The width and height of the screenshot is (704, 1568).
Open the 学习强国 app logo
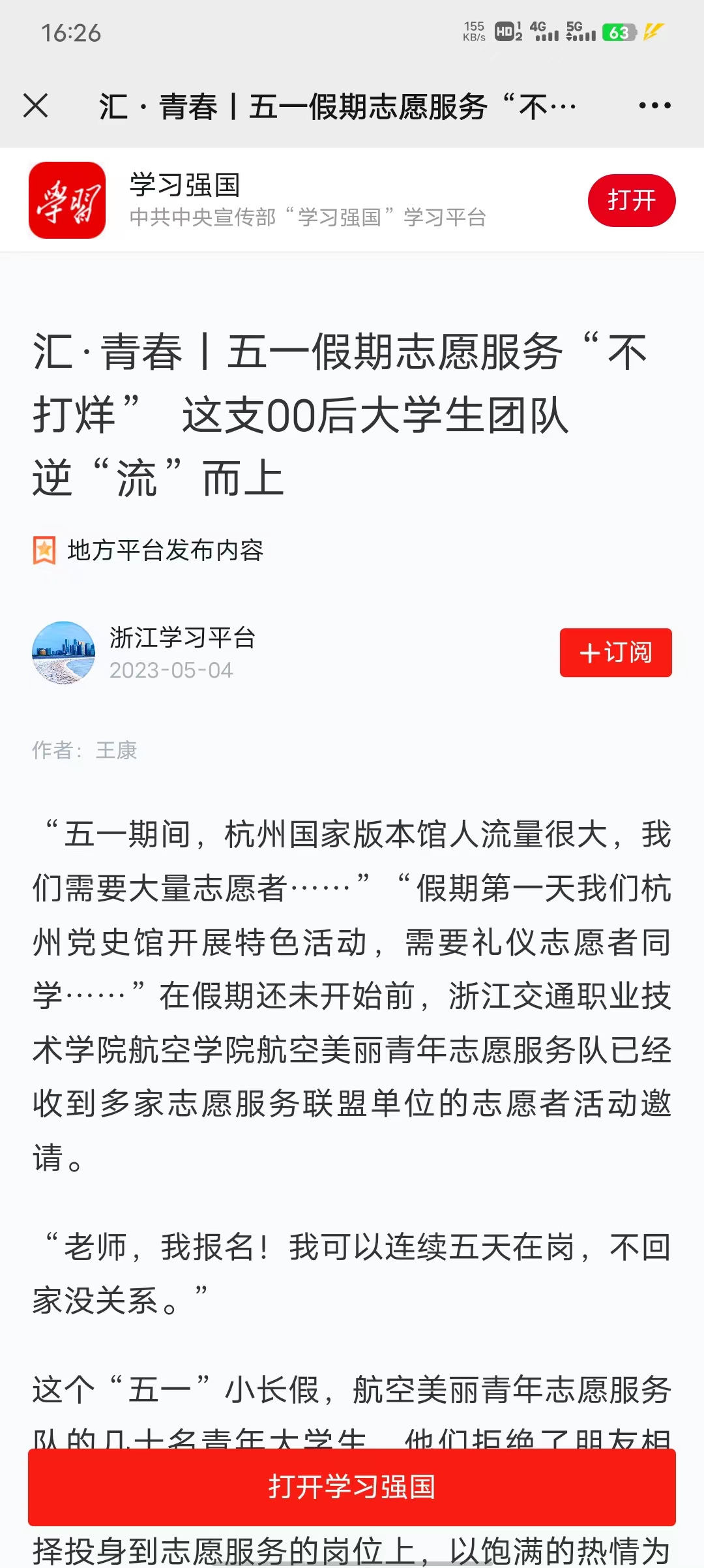[67, 200]
